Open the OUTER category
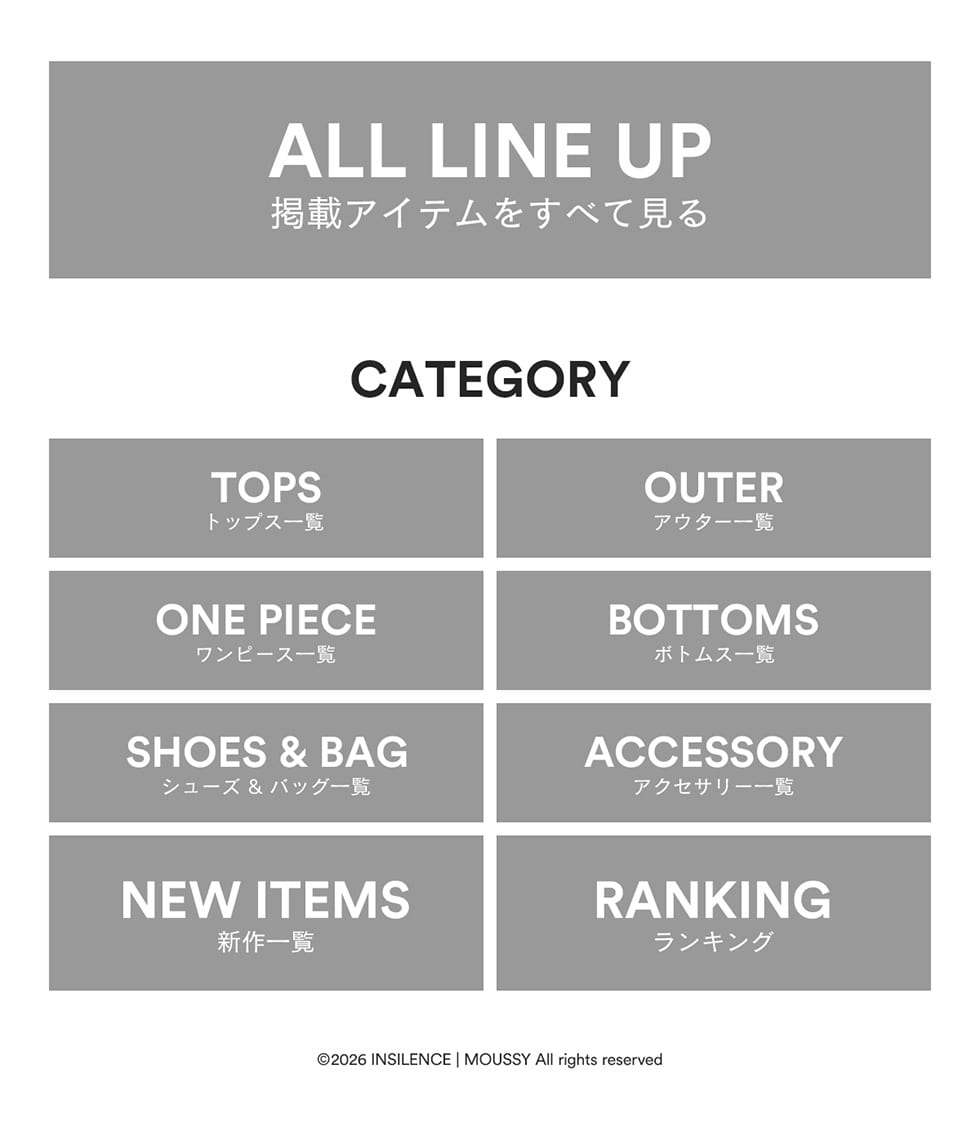Viewport: 980px width, 1127px height. click(713, 498)
